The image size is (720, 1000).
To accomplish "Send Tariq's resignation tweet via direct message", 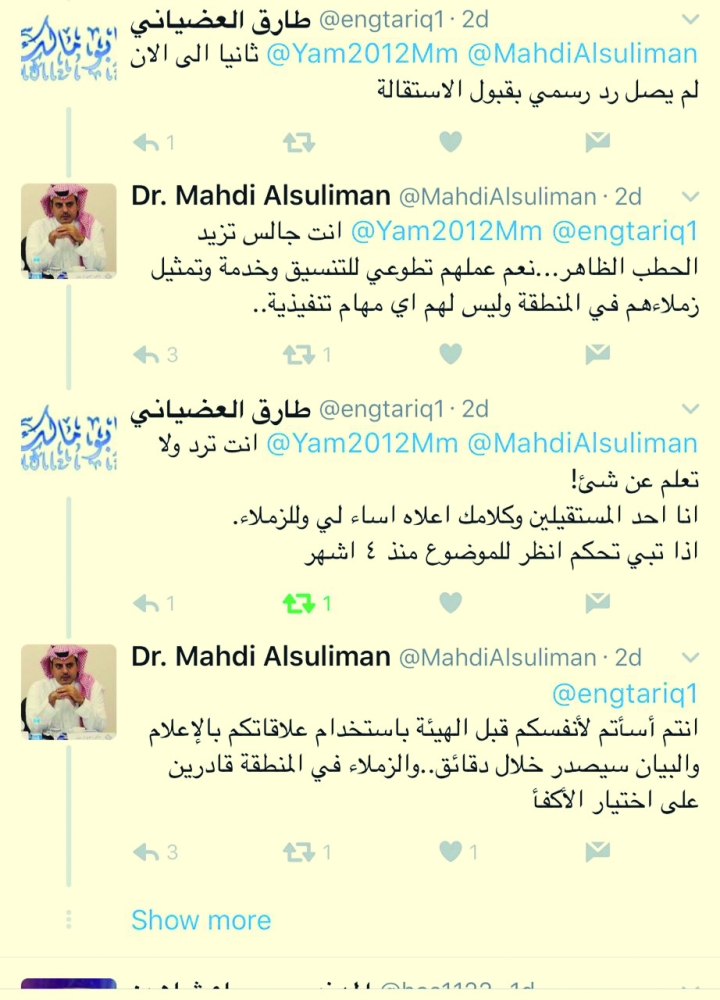I will pos(597,142).
